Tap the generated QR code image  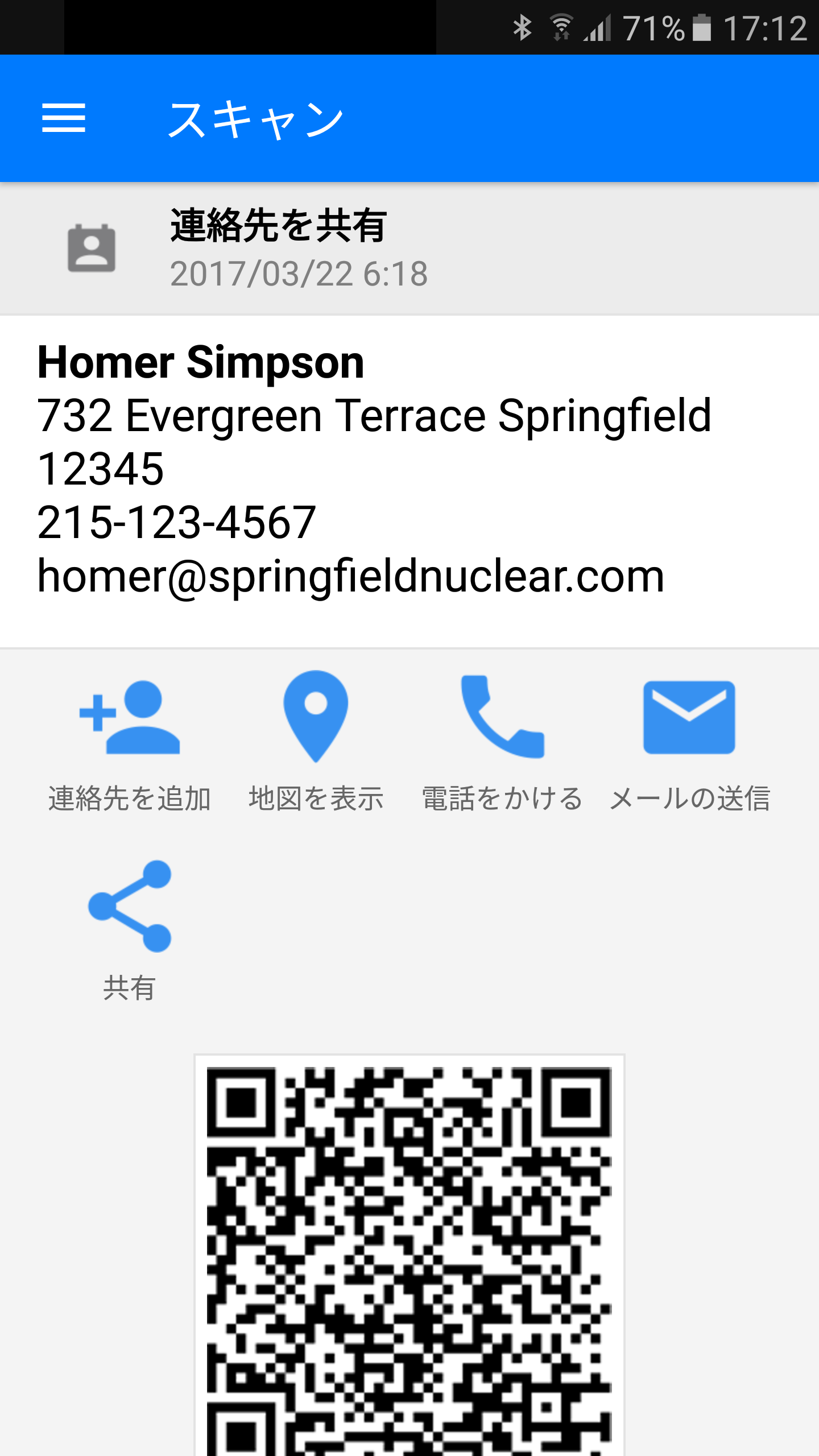click(409, 1251)
